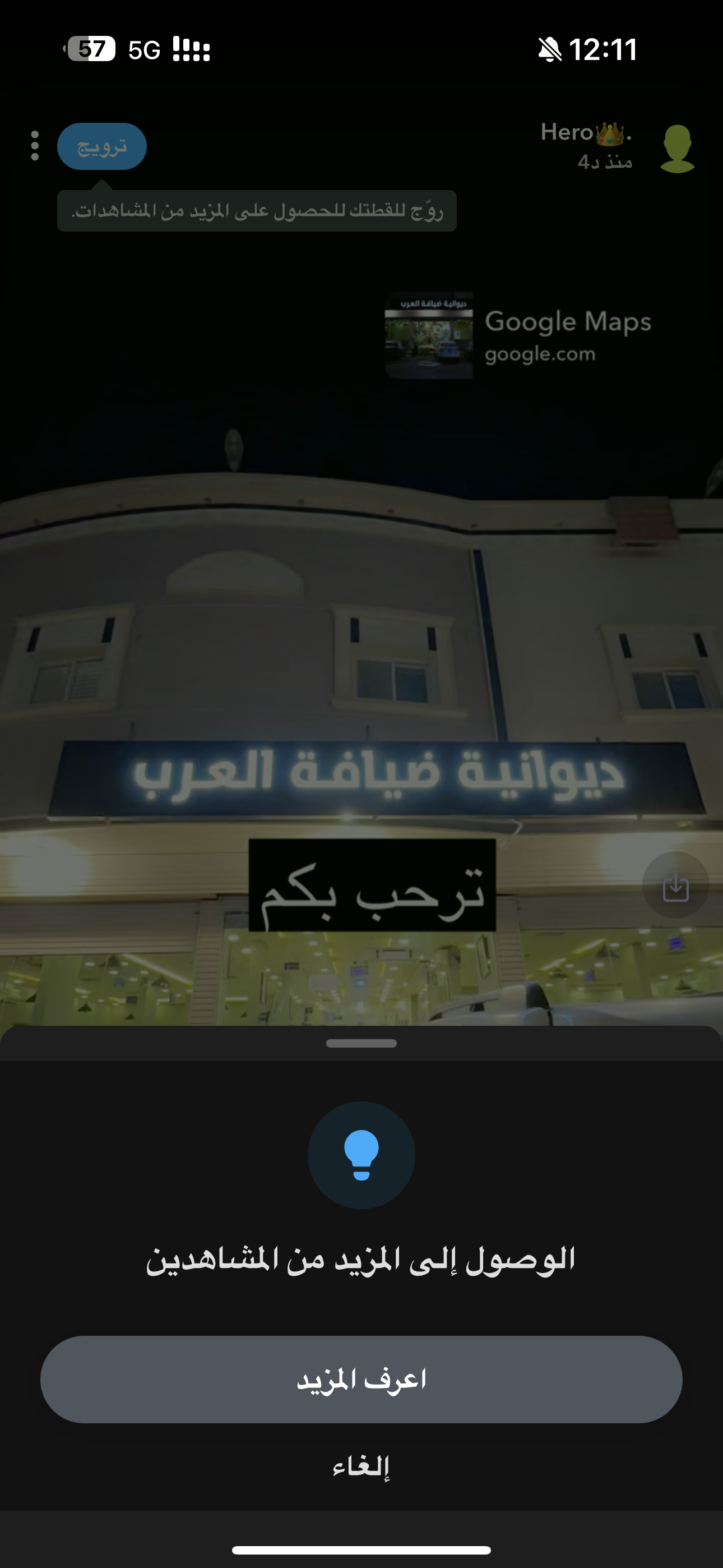Open Hero's profile avatar
723x1568 pixels.
pyautogui.click(x=676, y=148)
